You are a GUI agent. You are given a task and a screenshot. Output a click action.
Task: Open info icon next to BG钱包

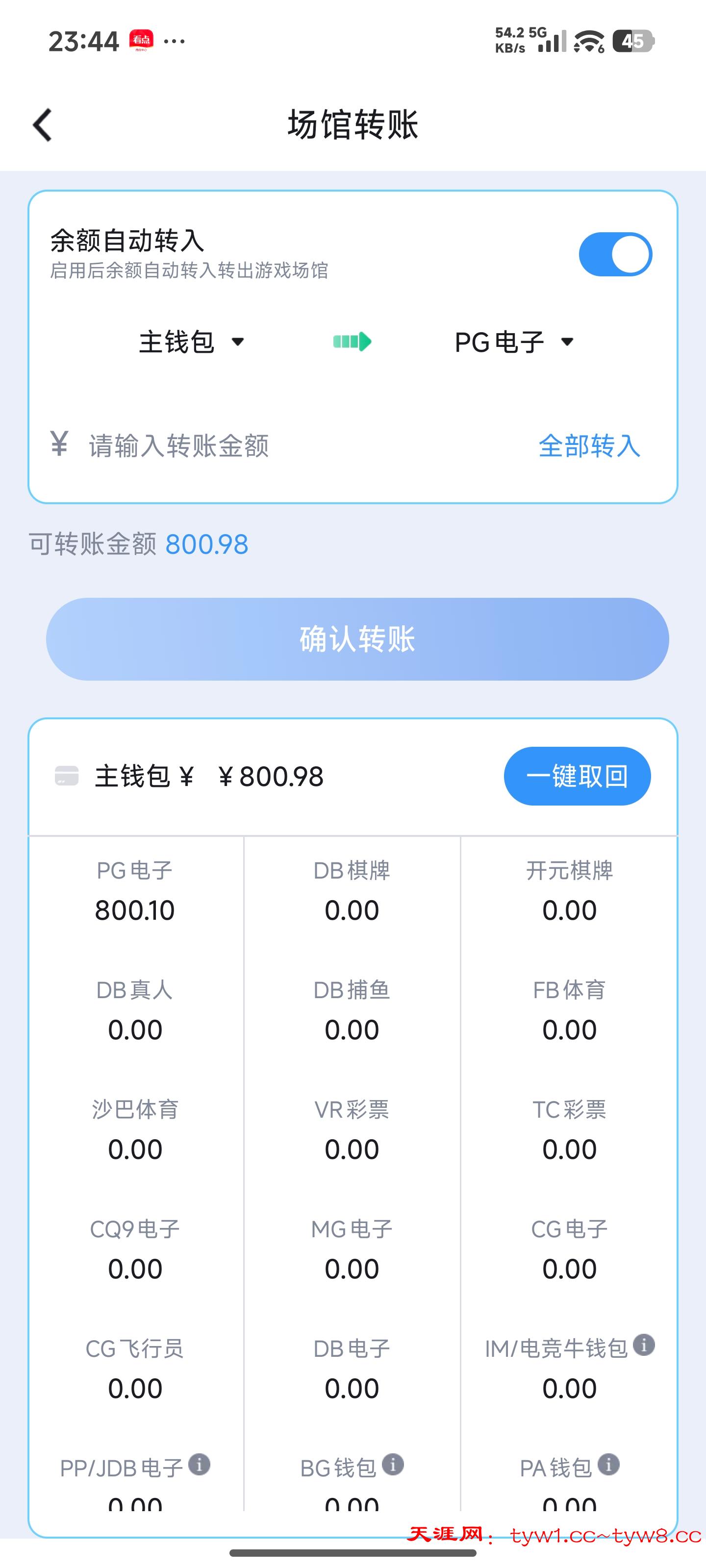click(393, 1464)
